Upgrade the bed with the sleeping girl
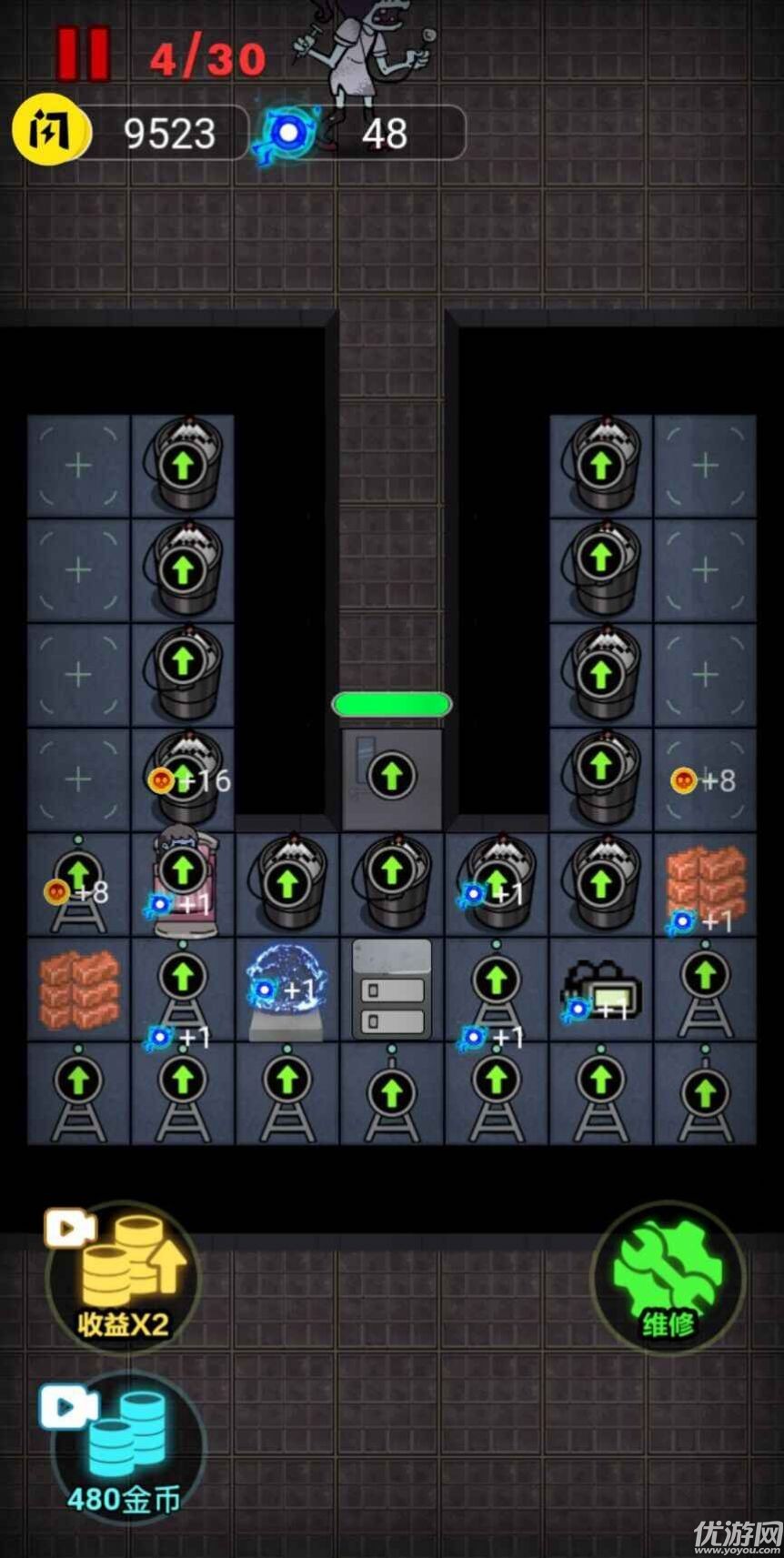This screenshot has width=784, height=1558. [x=183, y=871]
